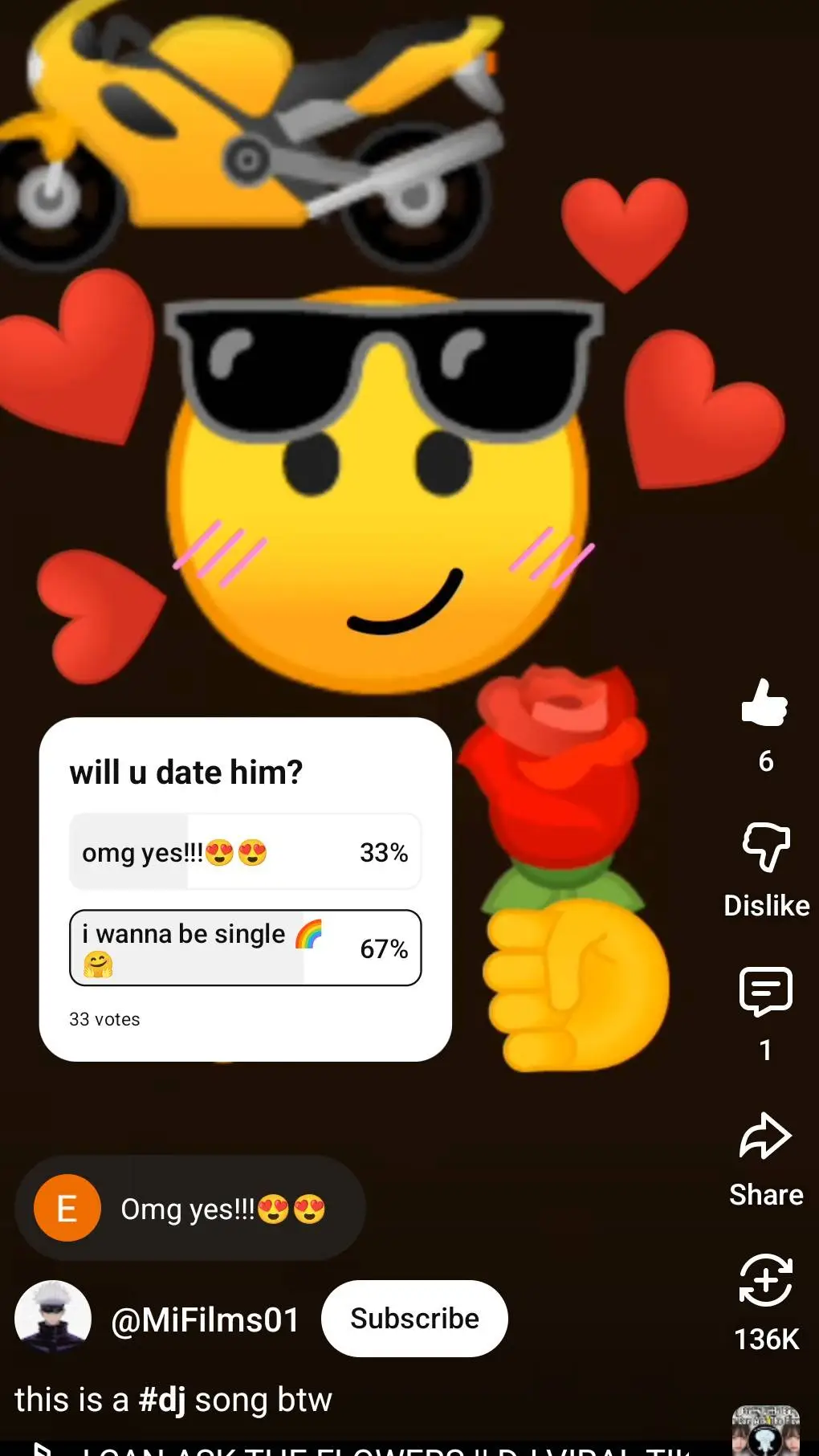Open the sound thumbnail for this Short
Image resolution: width=819 pixels, height=1456 pixels.
coord(765,1432)
